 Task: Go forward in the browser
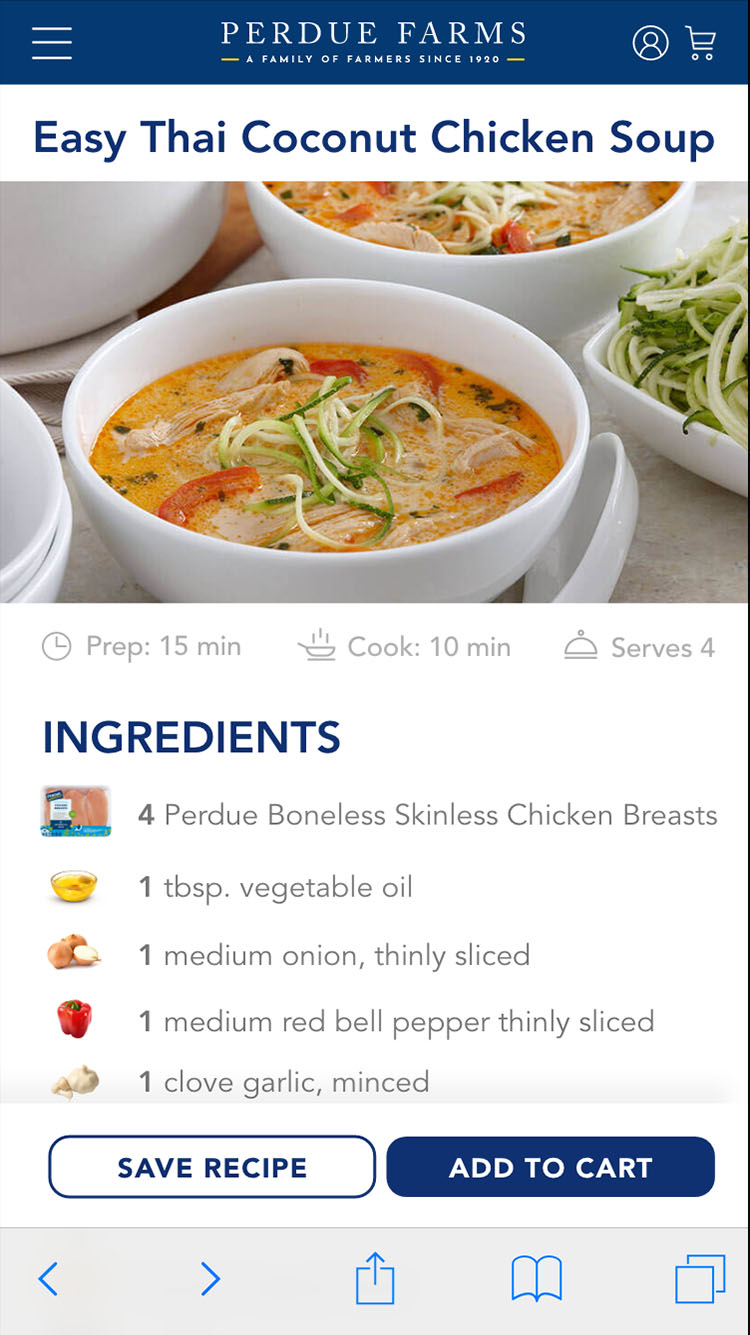[x=209, y=1279]
